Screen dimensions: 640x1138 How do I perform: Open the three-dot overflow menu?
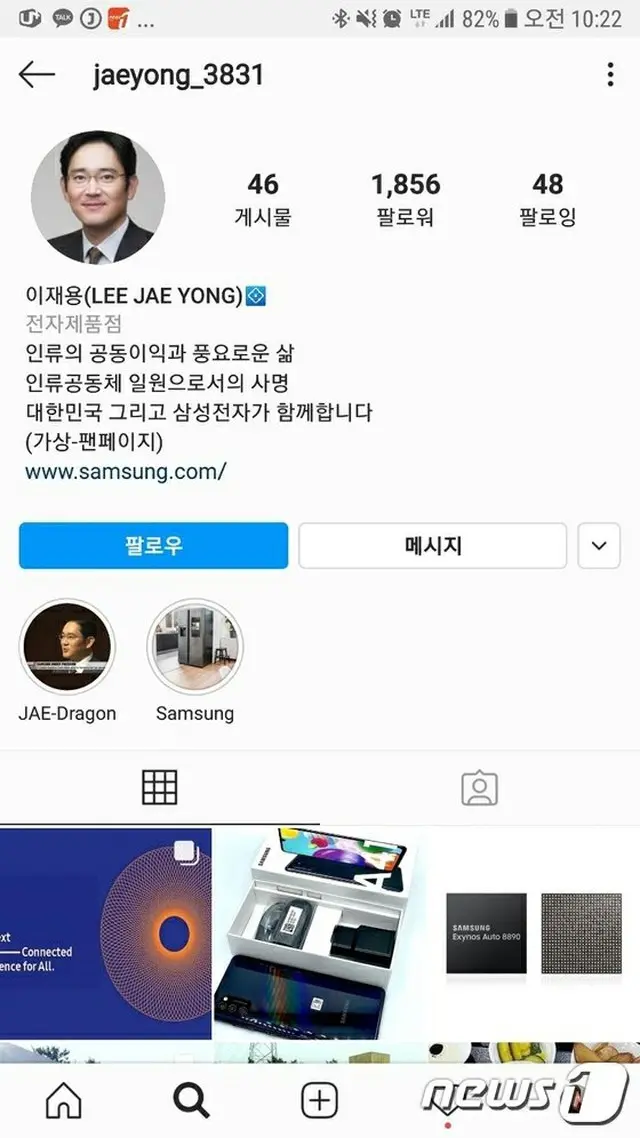click(610, 75)
